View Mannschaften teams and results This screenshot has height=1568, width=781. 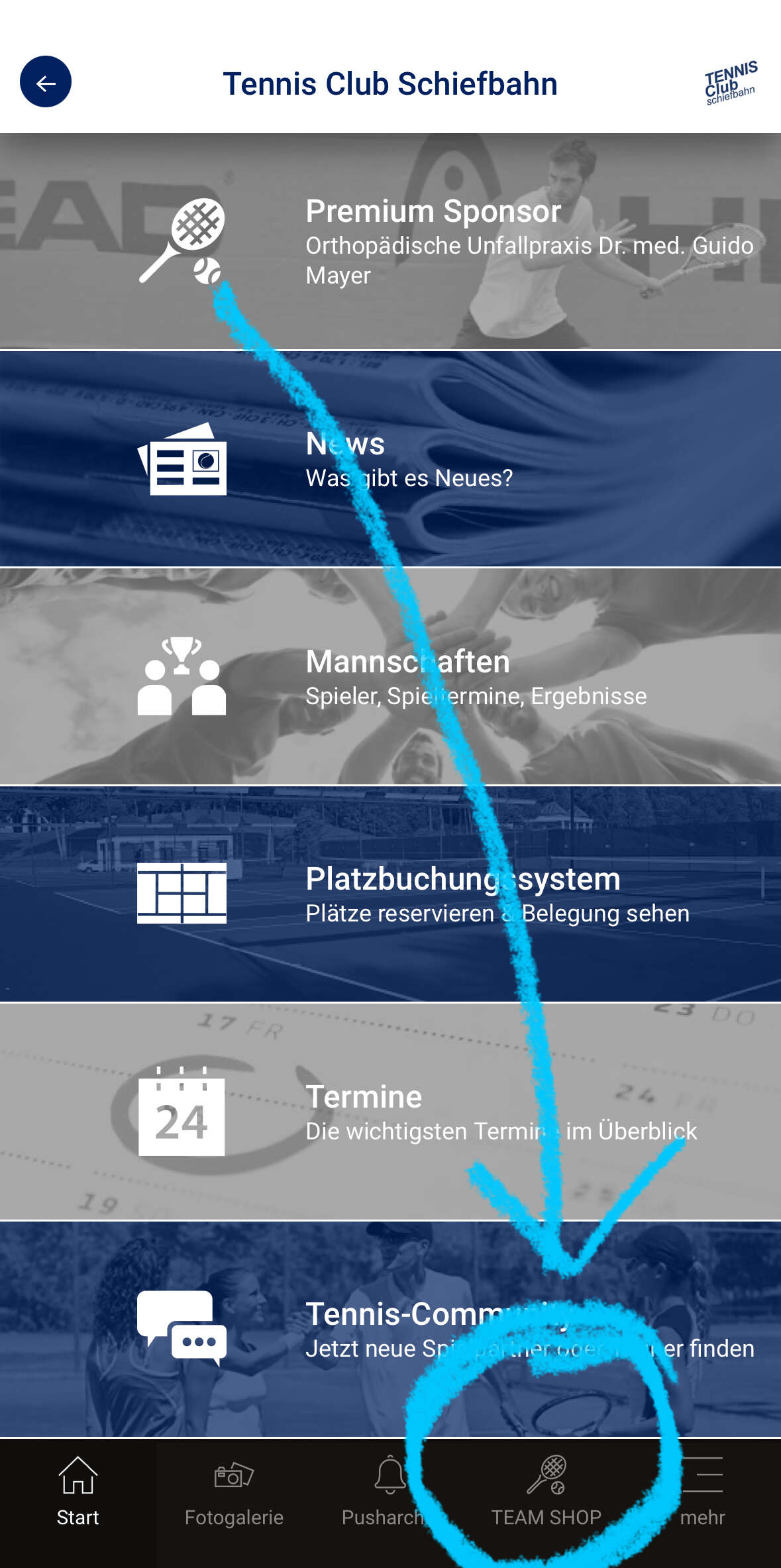pos(390,676)
